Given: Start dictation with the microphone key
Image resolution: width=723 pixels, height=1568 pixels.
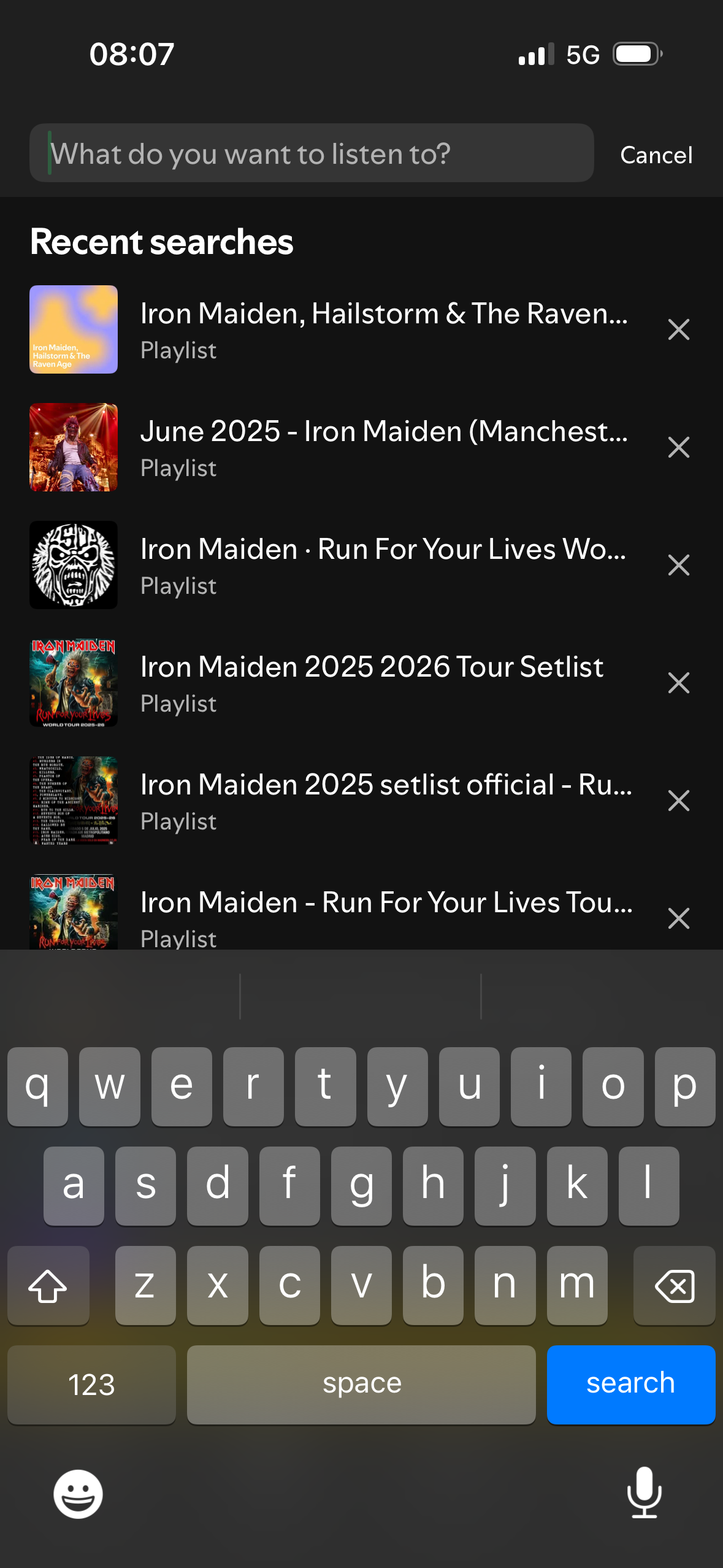Looking at the screenshot, I should click(645, 1493).
